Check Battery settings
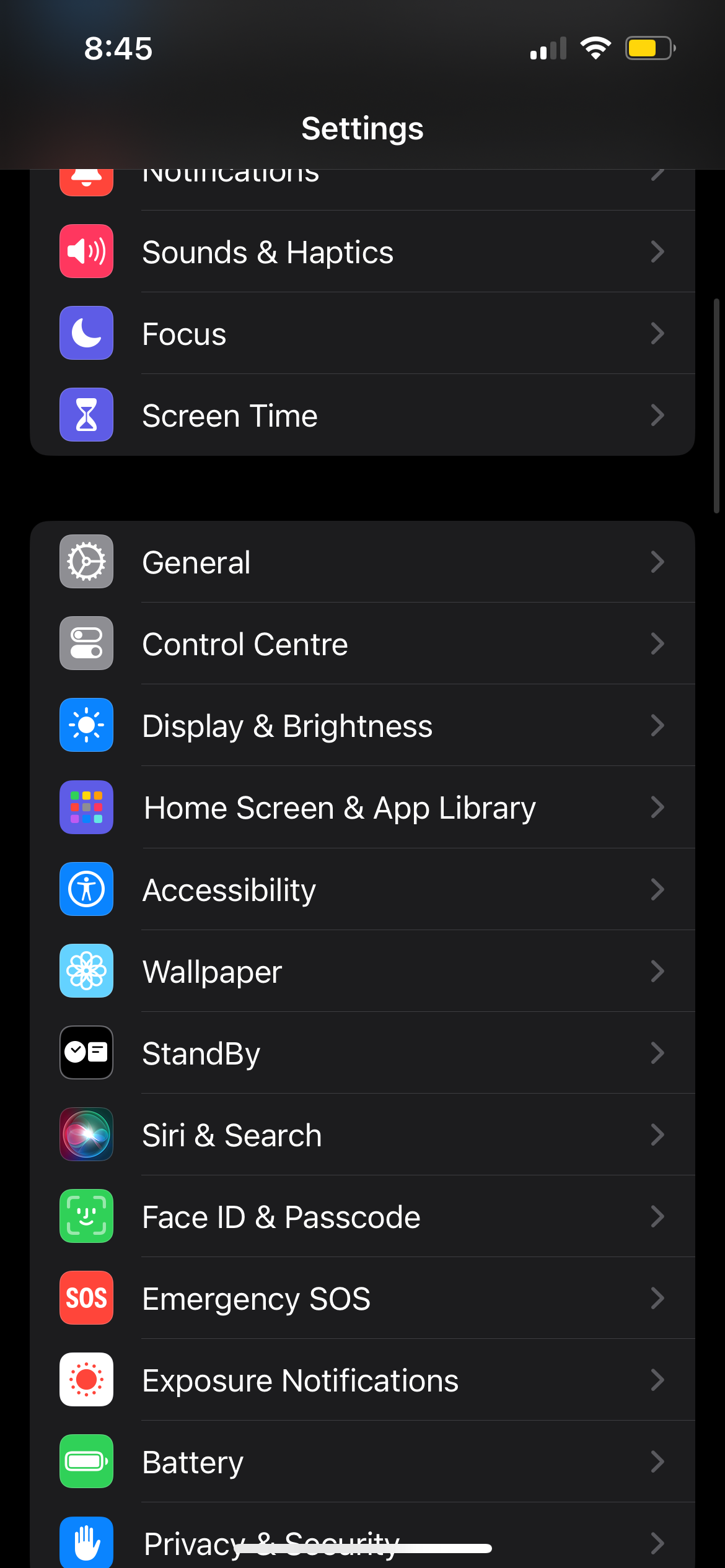Viewport: 725px width, 1568px height. 362,1462
